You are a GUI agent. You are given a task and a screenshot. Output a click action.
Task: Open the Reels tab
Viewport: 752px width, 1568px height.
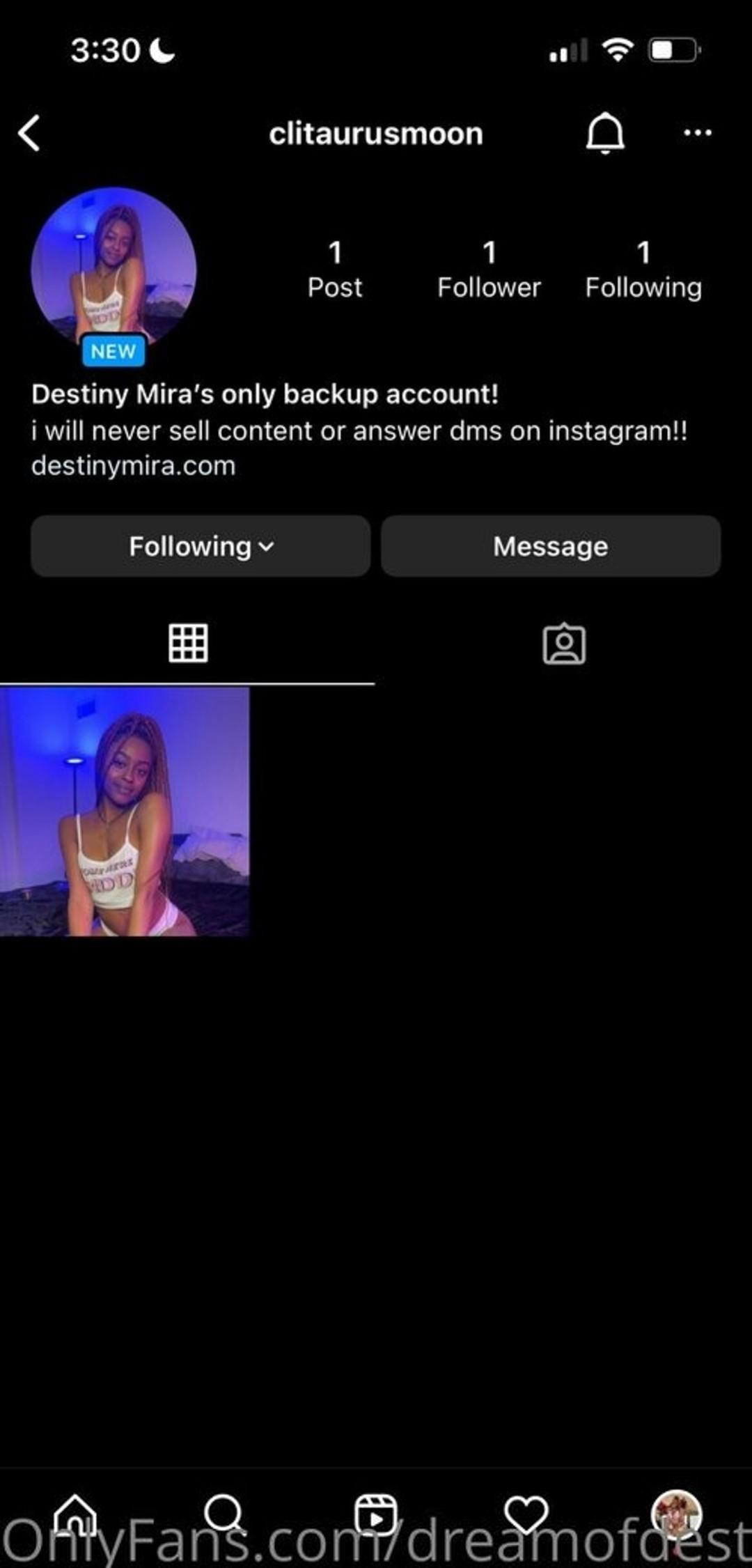click(375, 1514)
